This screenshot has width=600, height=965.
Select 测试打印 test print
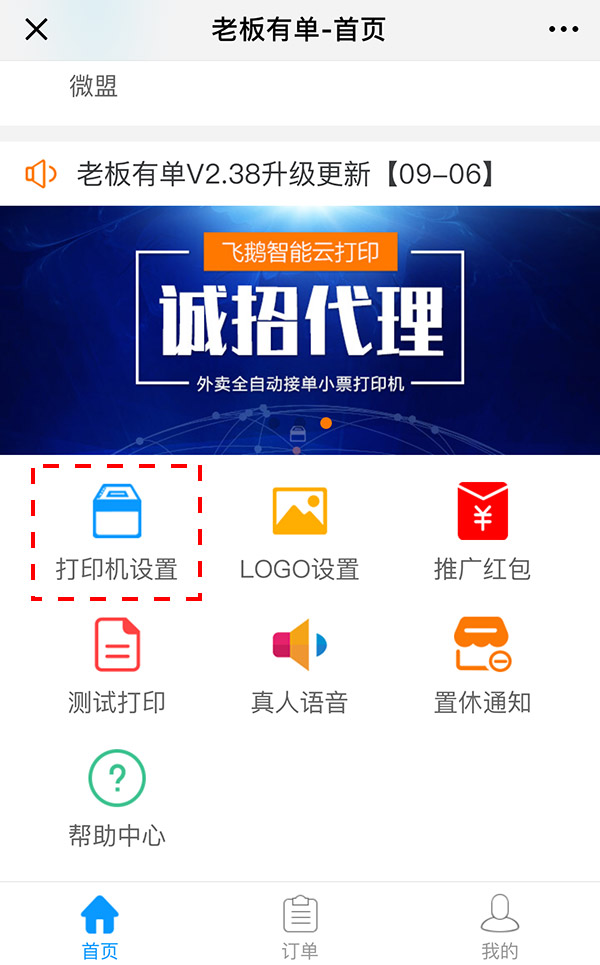[117, 665]
